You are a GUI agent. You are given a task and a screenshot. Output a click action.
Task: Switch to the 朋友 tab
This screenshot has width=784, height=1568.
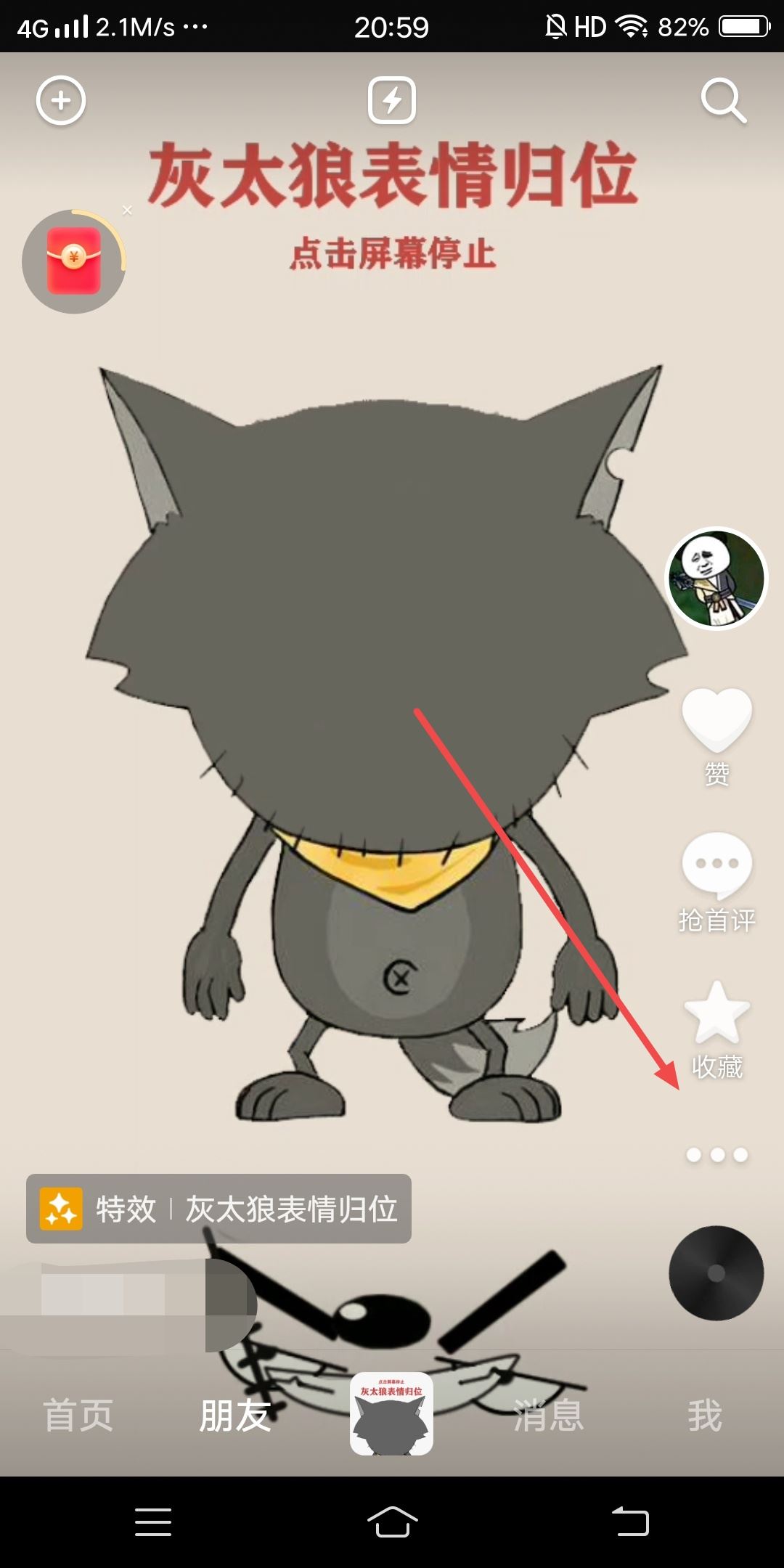pos(235,1416)
